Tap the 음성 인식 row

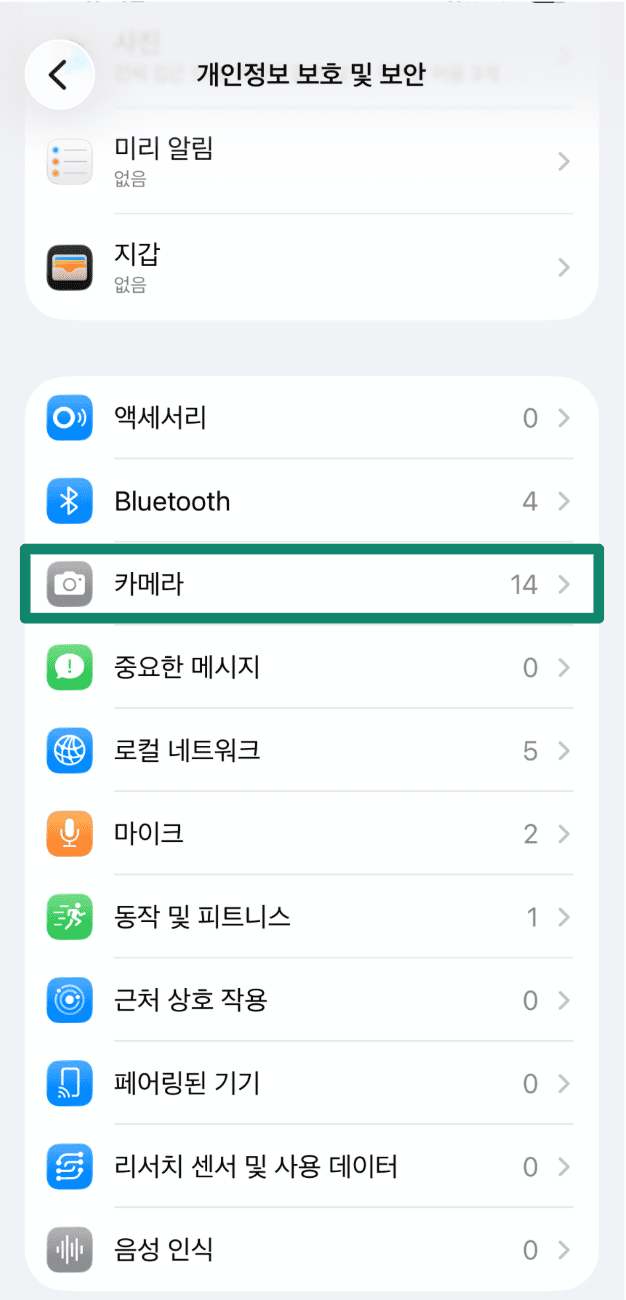(x=311, y=1249)
